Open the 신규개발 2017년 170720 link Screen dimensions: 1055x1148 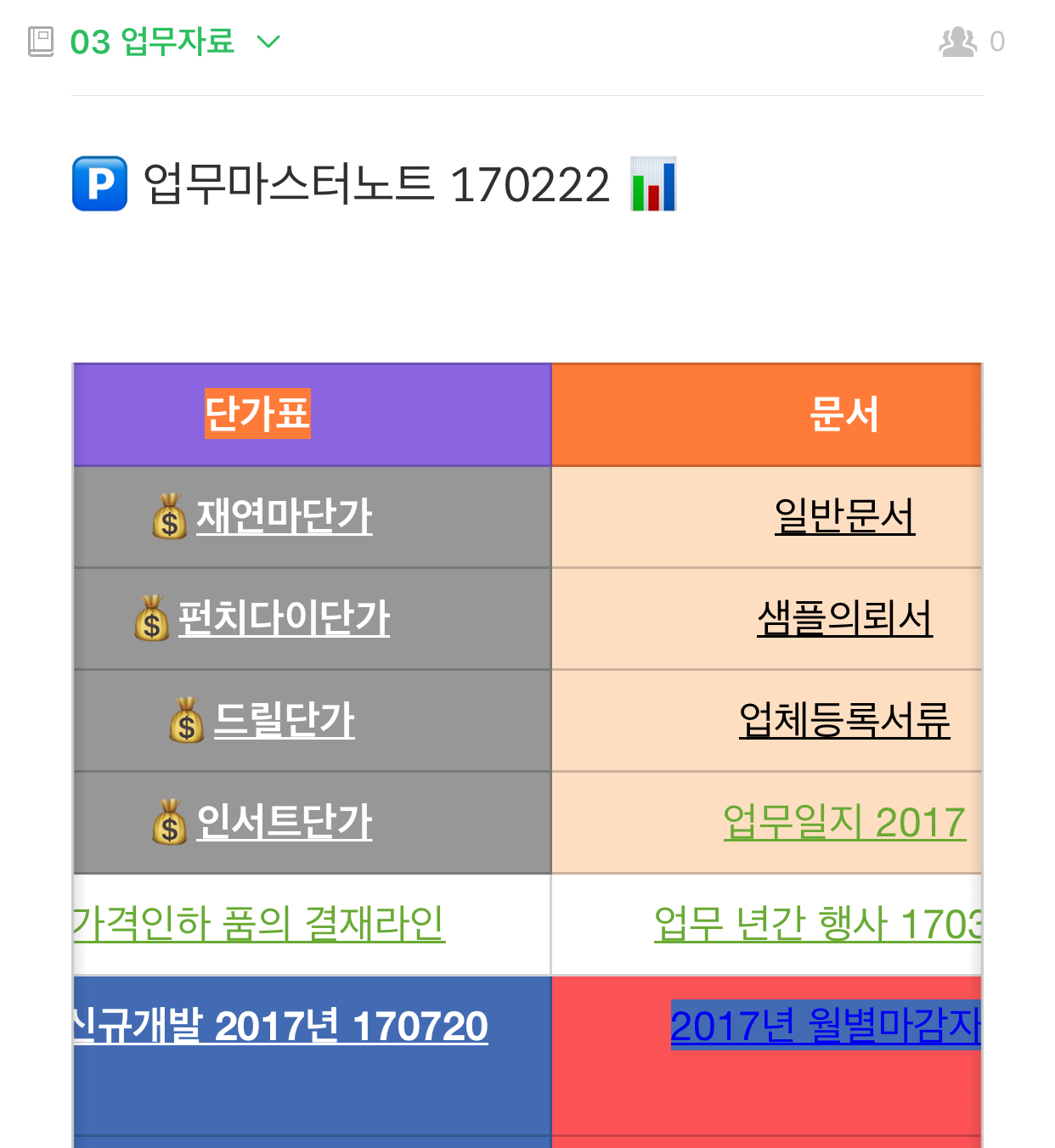click(x=280, y=1026)
